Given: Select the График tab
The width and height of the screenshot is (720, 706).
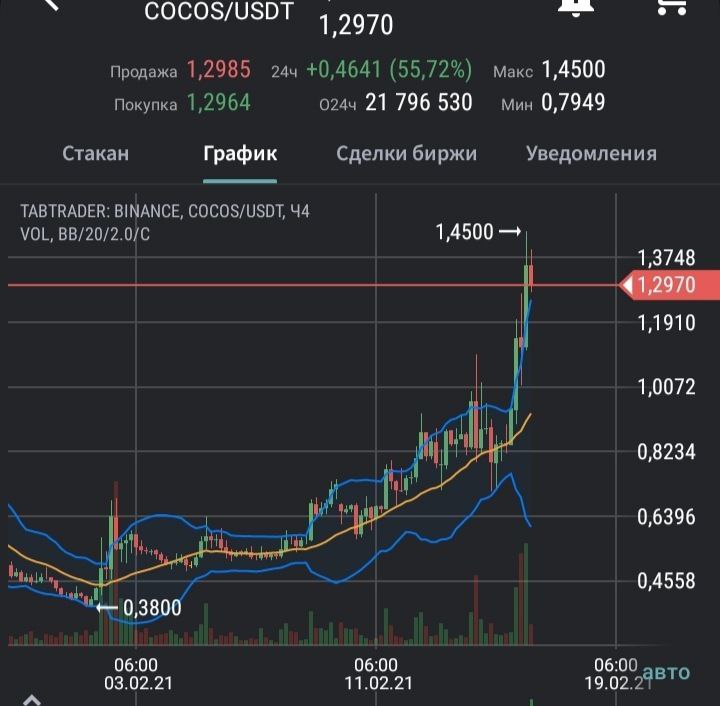Looking at the screenshot, I should [x=240, y=154].
